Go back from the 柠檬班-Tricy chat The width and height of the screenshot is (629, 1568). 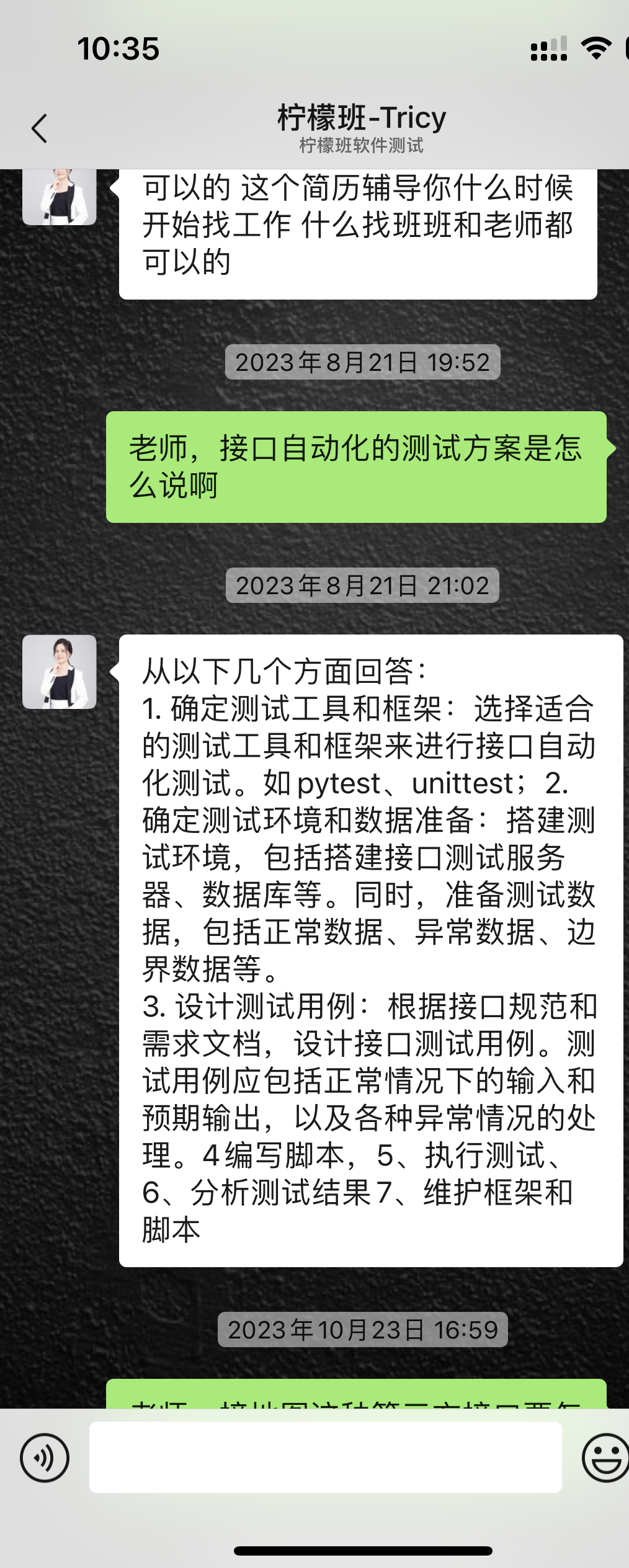[x=39, y=128]
